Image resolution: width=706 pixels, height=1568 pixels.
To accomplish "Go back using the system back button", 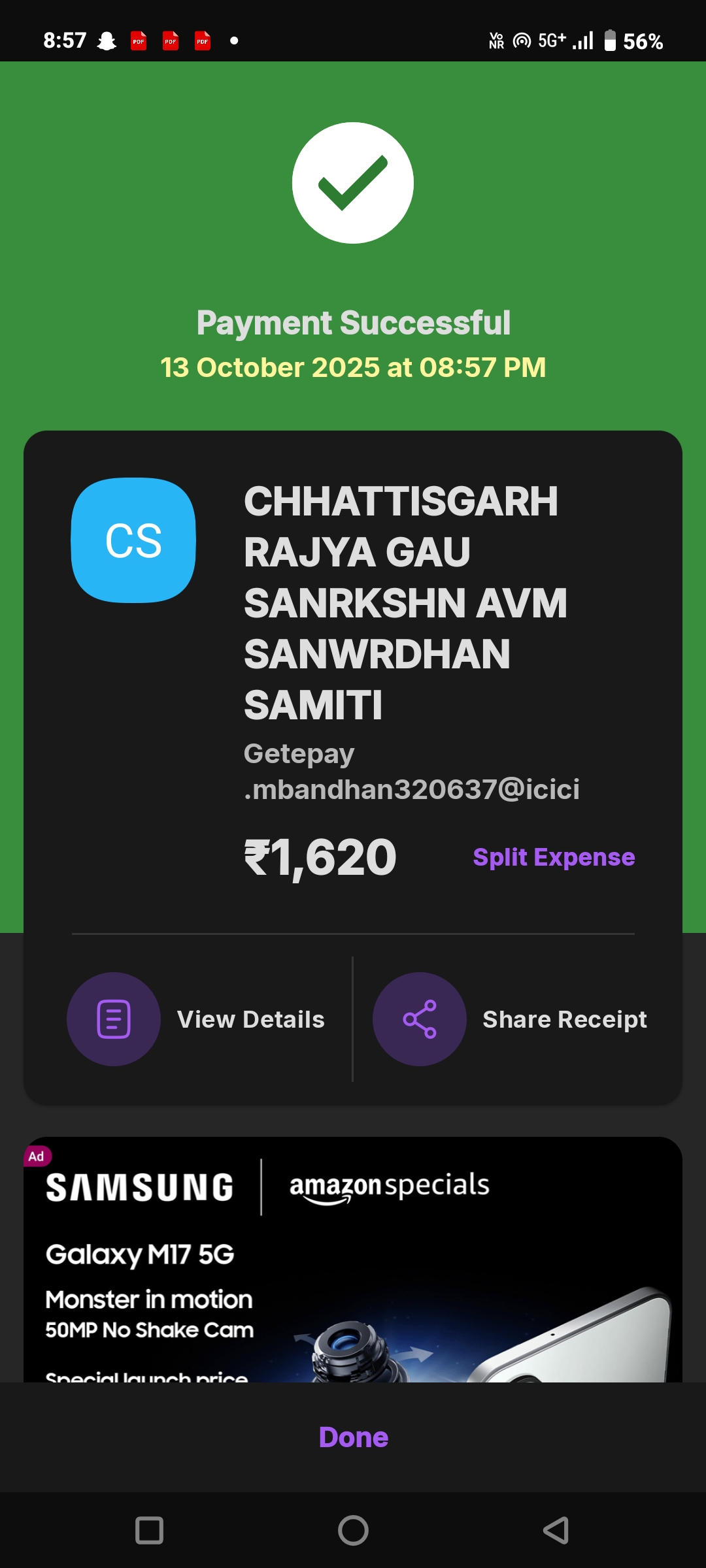I will tap(556, 1530).
